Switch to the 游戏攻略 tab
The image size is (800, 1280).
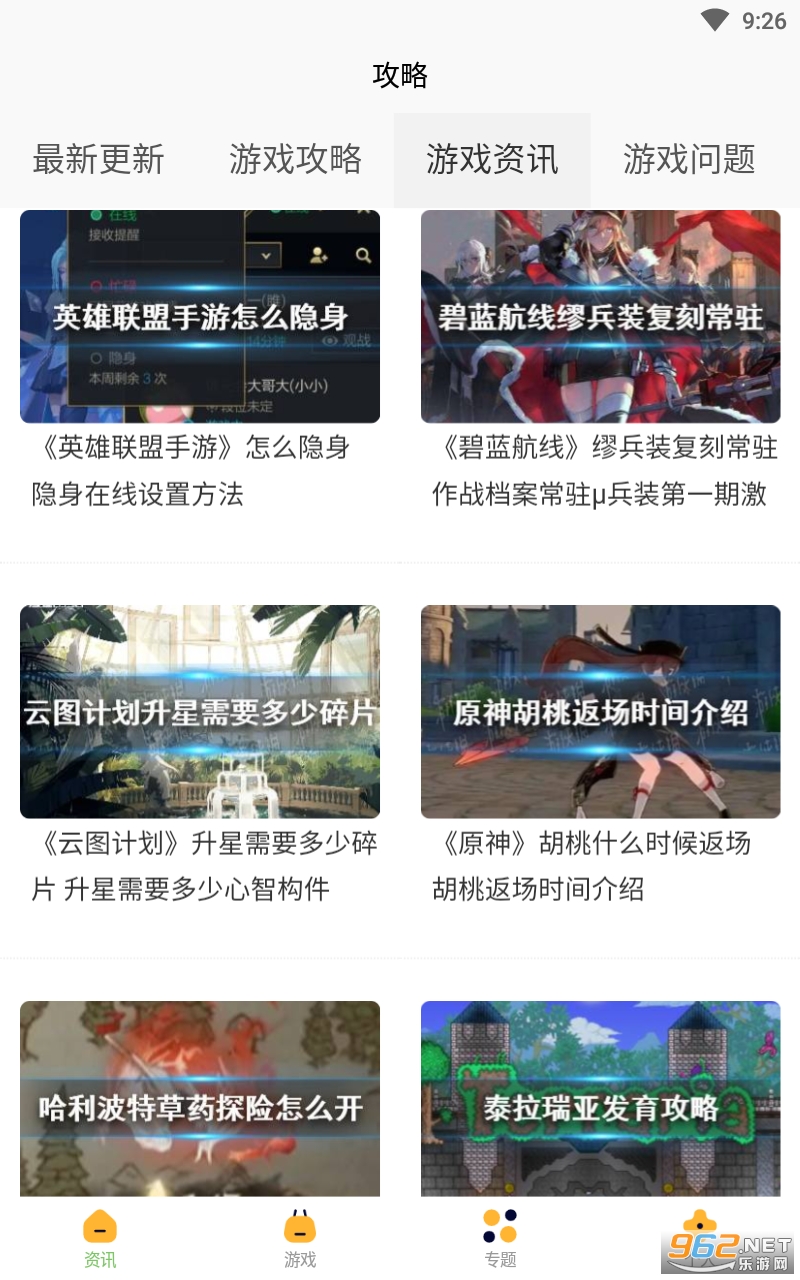point(295,159)
